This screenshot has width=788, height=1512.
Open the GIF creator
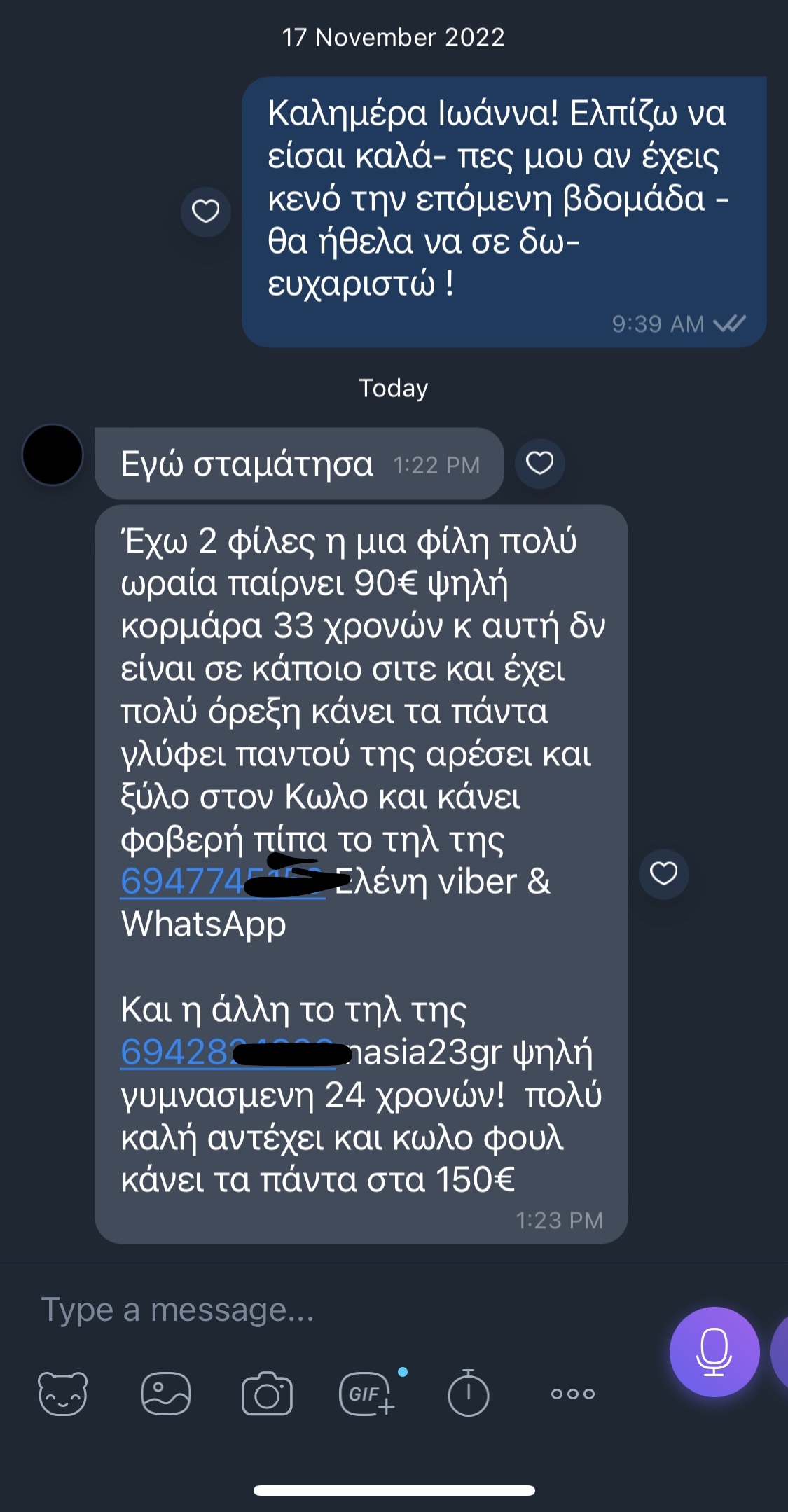(x=367, y=1394)
